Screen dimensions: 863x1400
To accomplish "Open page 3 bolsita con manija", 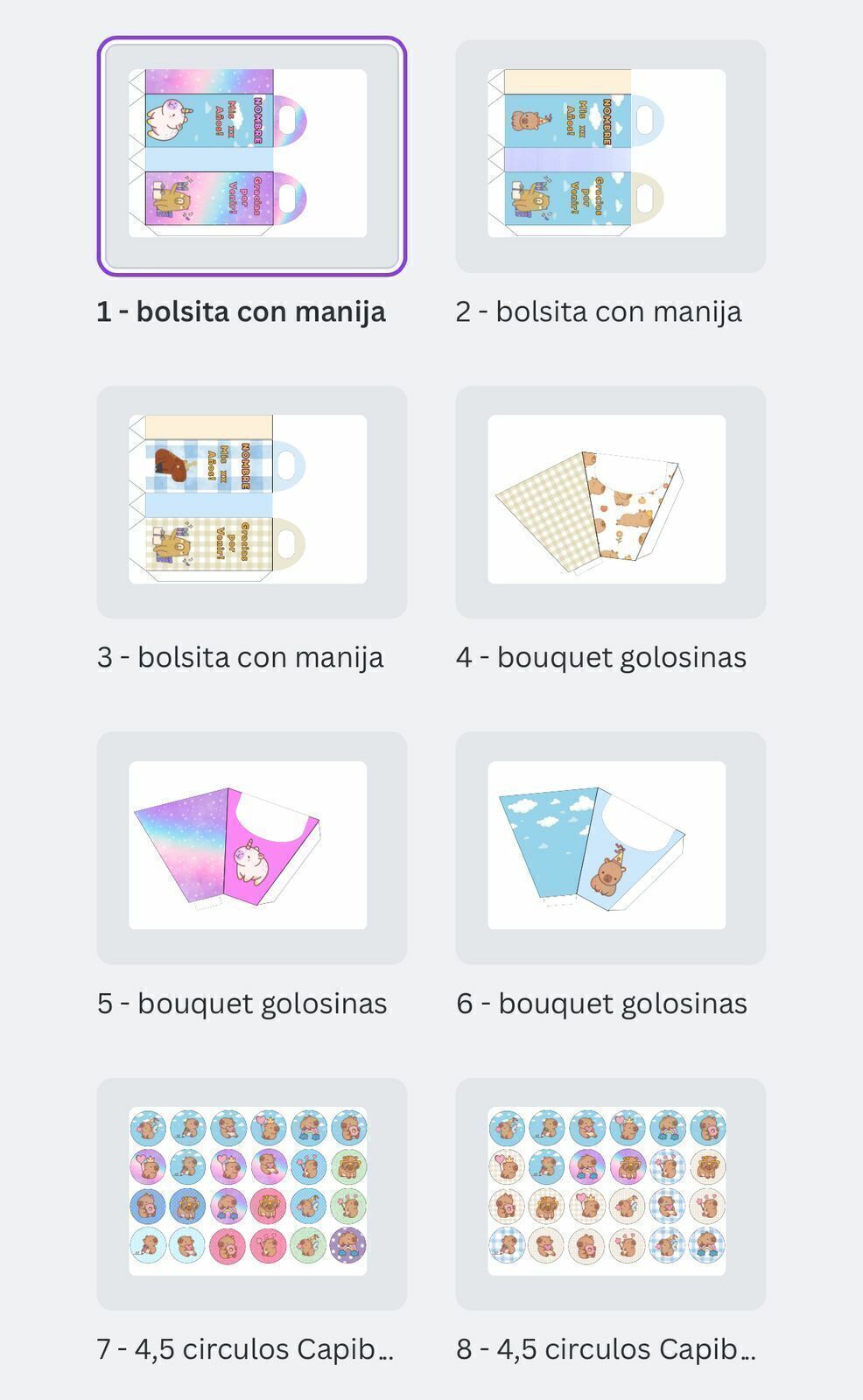I will 252,502.
